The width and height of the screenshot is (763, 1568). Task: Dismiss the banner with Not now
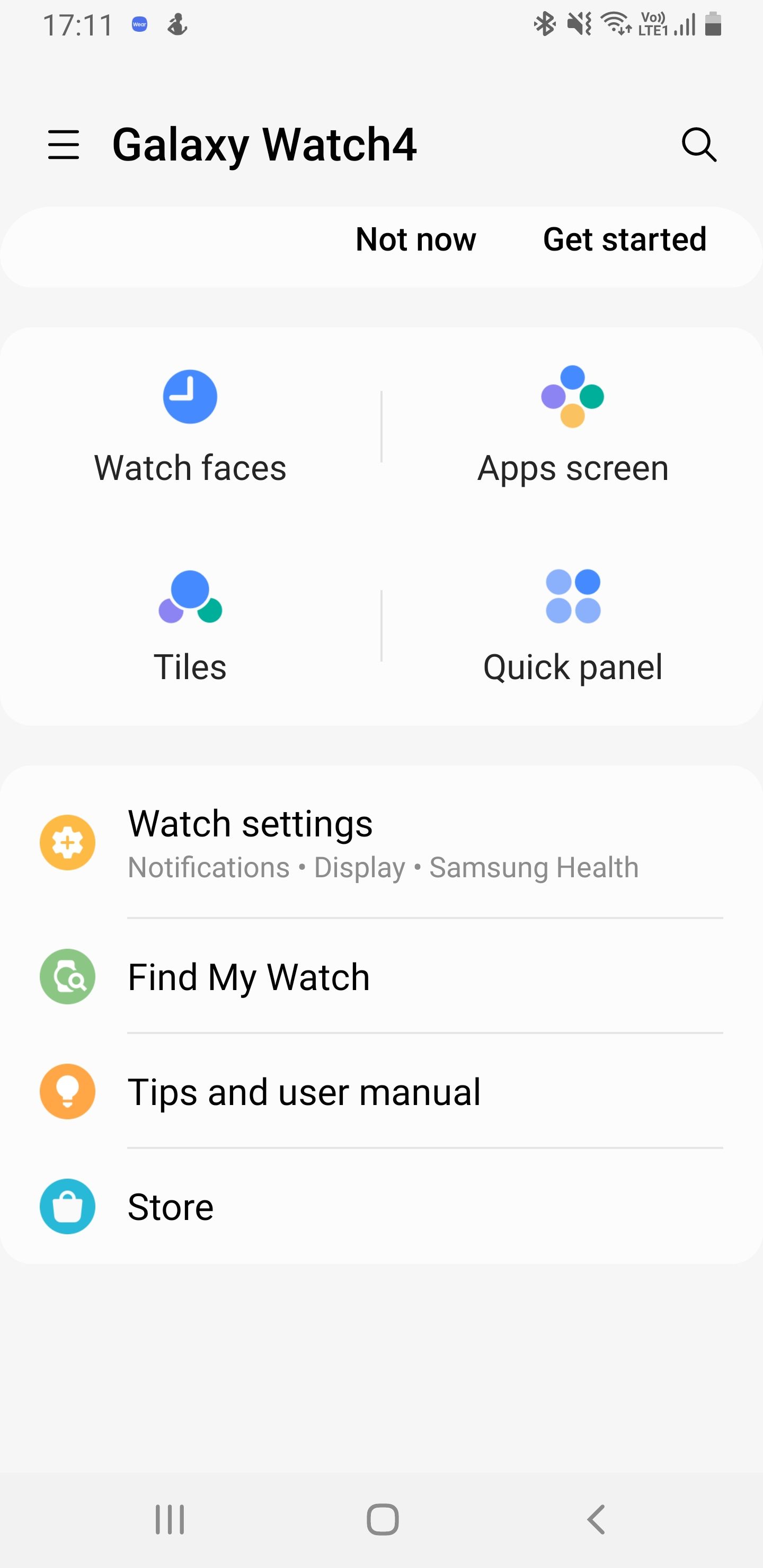(x=416, y=240)
